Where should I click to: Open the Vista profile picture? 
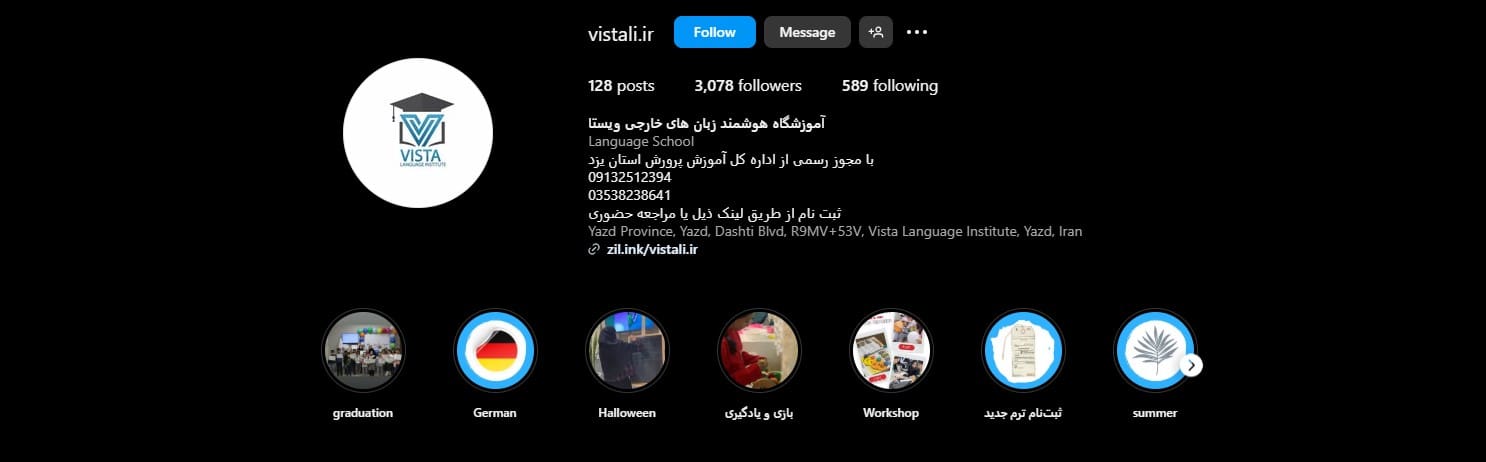pos(418,133)
